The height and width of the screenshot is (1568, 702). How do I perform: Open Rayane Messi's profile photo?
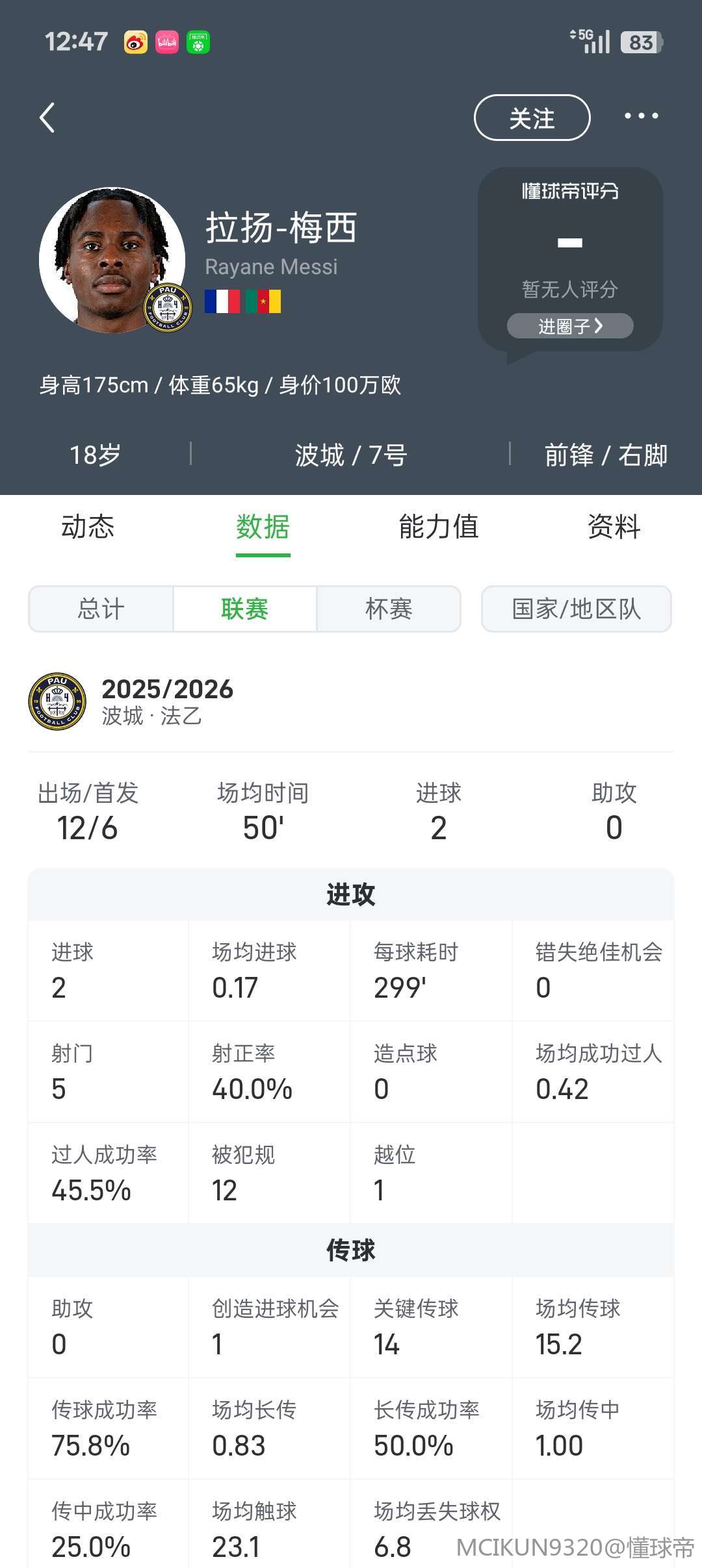[x=112, y=260]
